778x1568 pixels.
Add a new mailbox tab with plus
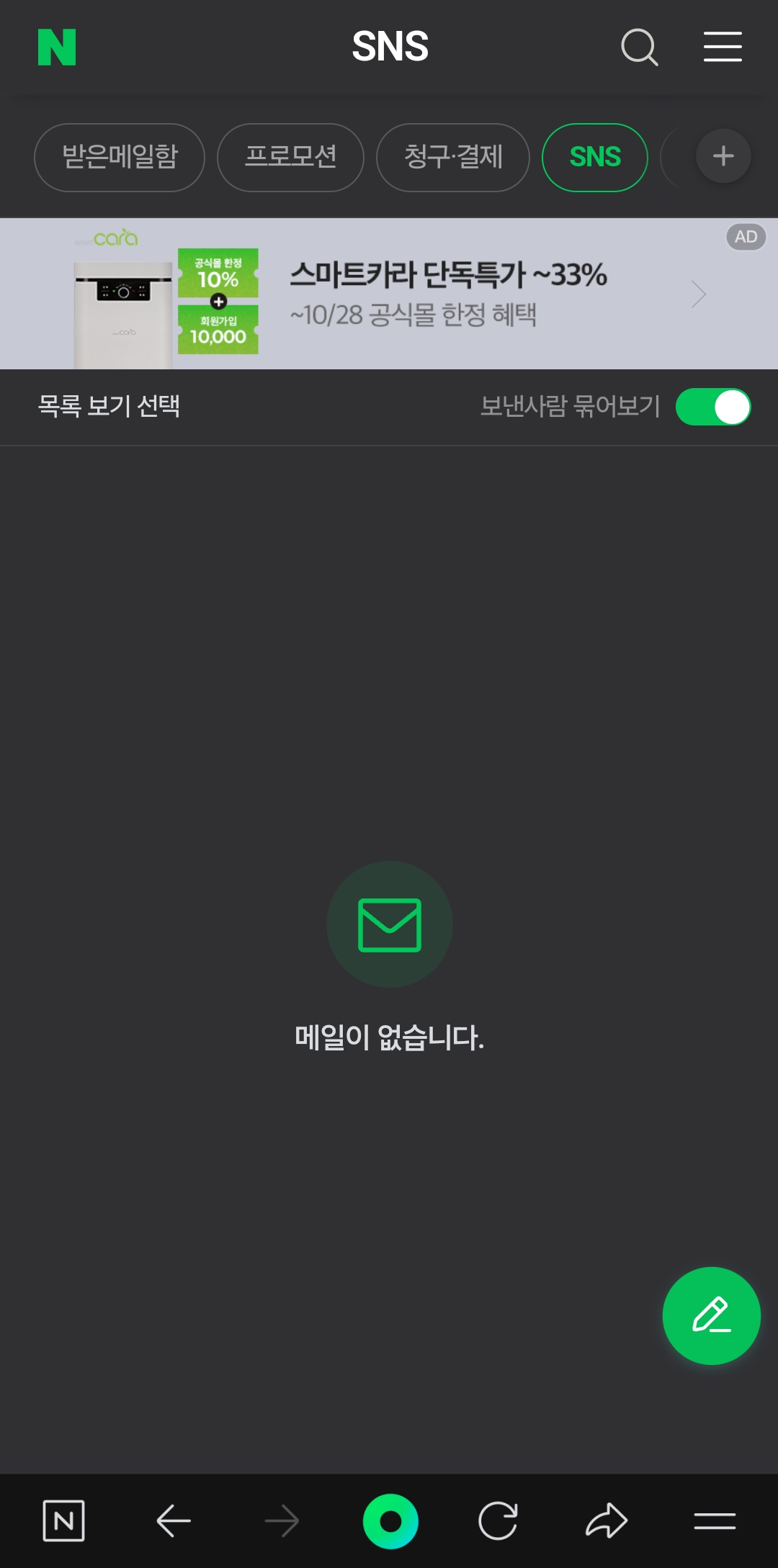click(723, 156)
